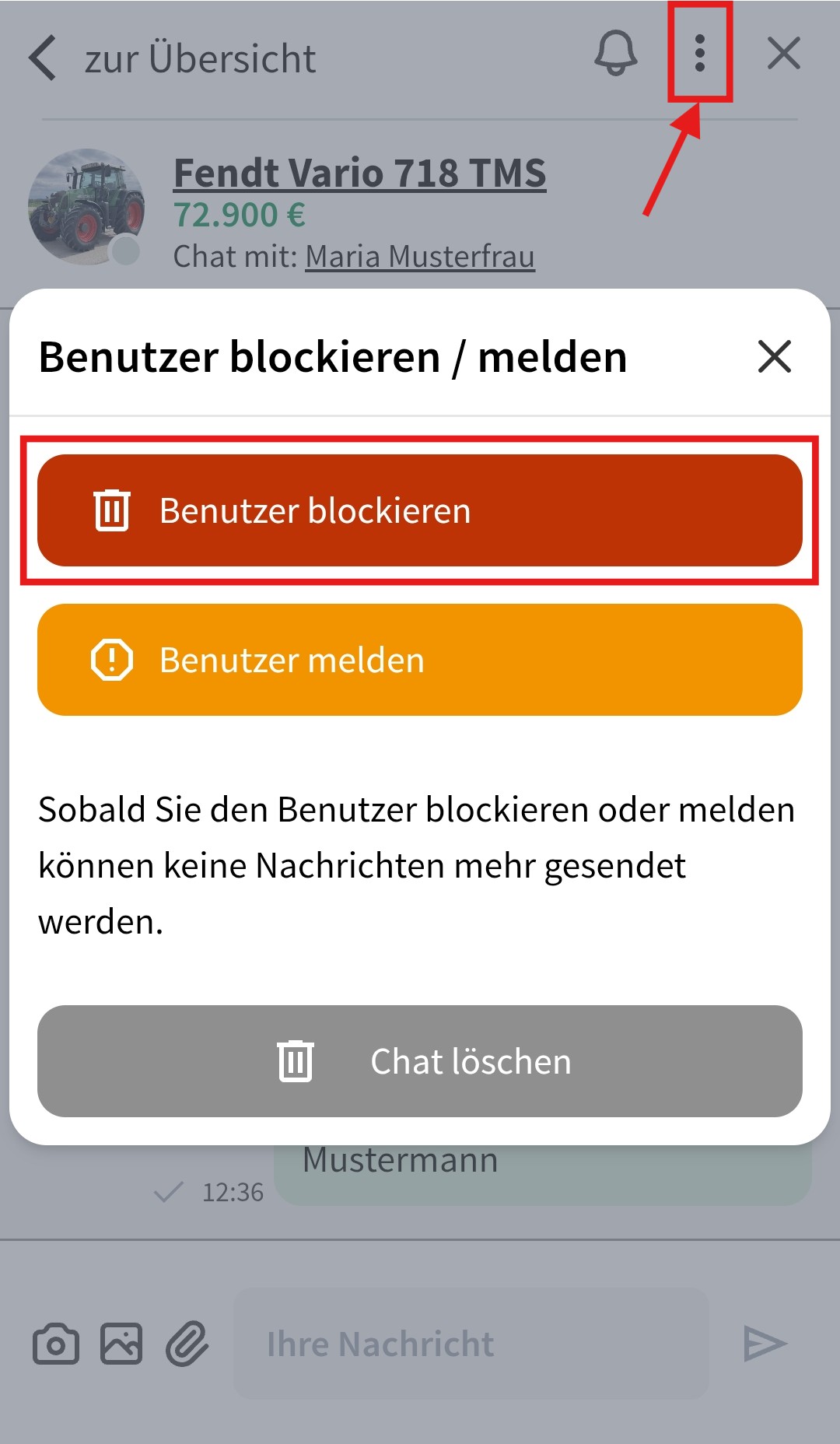Viewport: 840px width, 1444px height.
Task: Close the chat window with the X
Action: coord(784,54)
